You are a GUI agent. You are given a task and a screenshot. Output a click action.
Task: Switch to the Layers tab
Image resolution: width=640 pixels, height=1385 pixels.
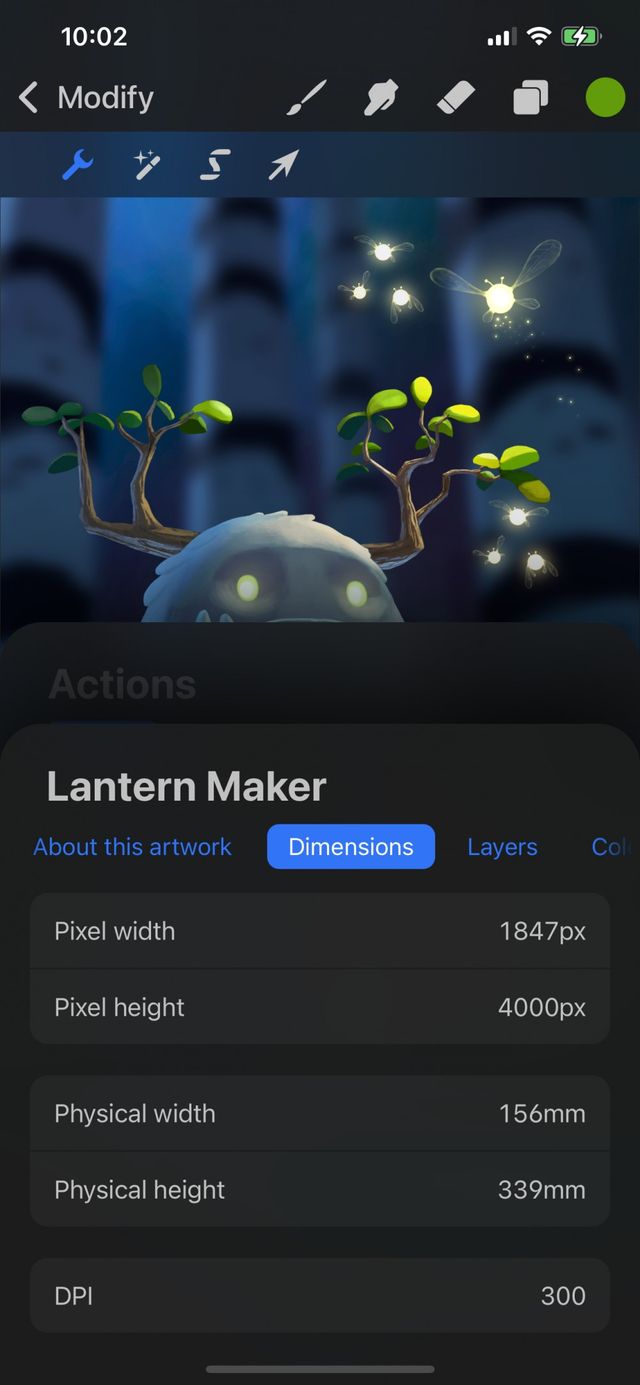(x=502, y=847)
